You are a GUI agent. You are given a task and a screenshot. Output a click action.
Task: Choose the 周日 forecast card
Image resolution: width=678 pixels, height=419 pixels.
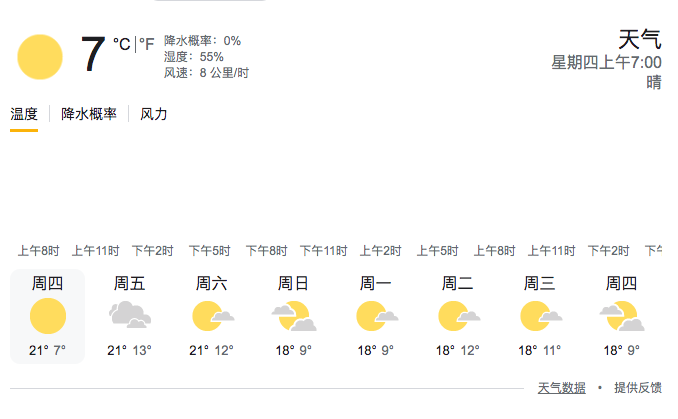click(x=293, y=316)
